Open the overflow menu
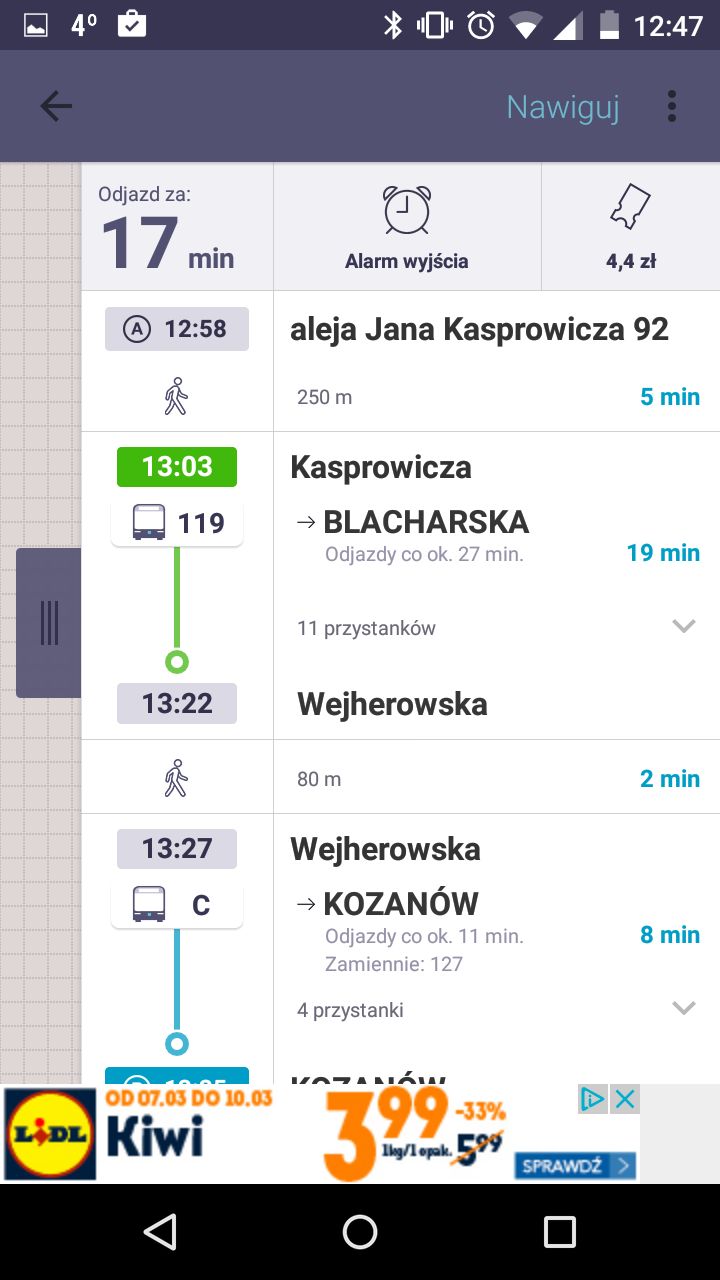720x1280 pixels. 671,107
